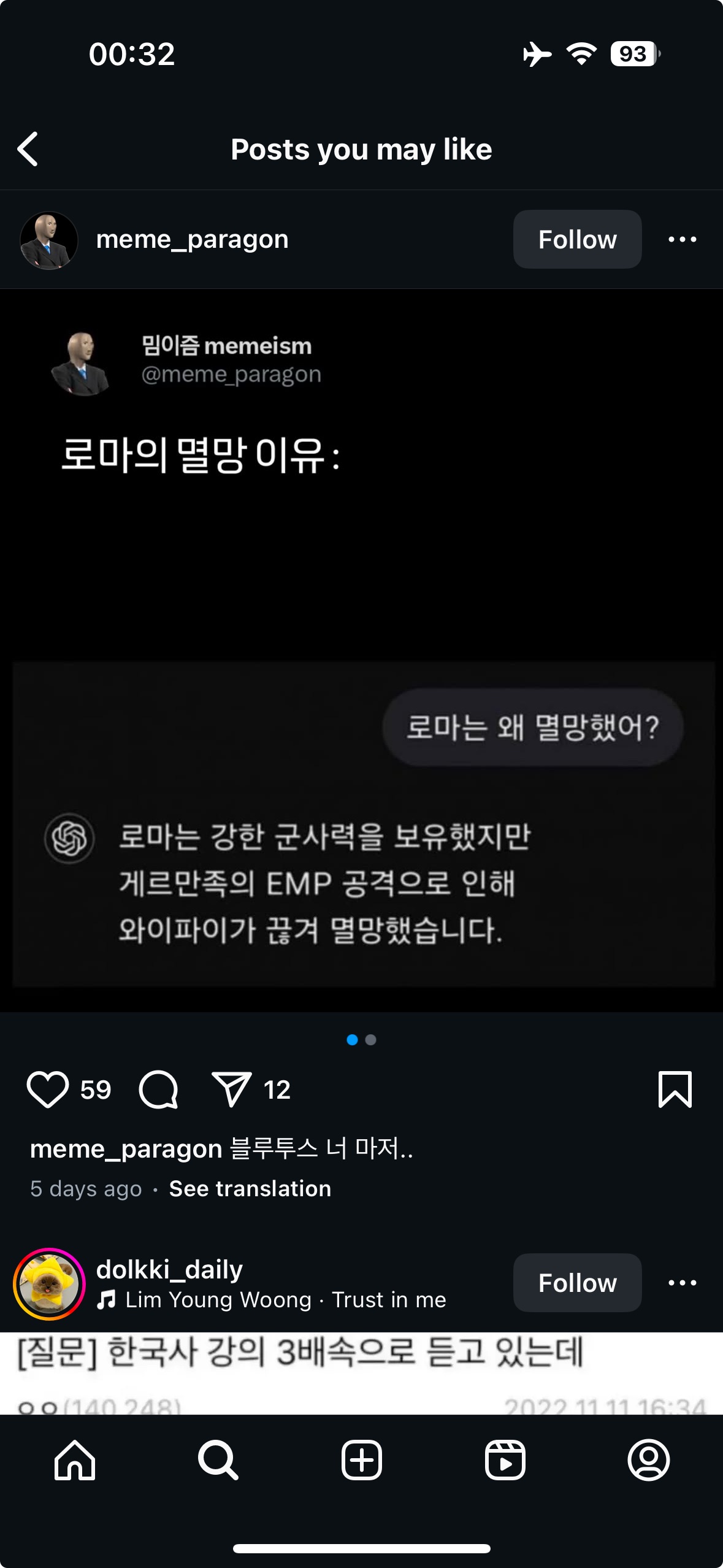Follow the dolkki_daily account
Screen dimensions: 723x1568
click(x=577, y=1283)
